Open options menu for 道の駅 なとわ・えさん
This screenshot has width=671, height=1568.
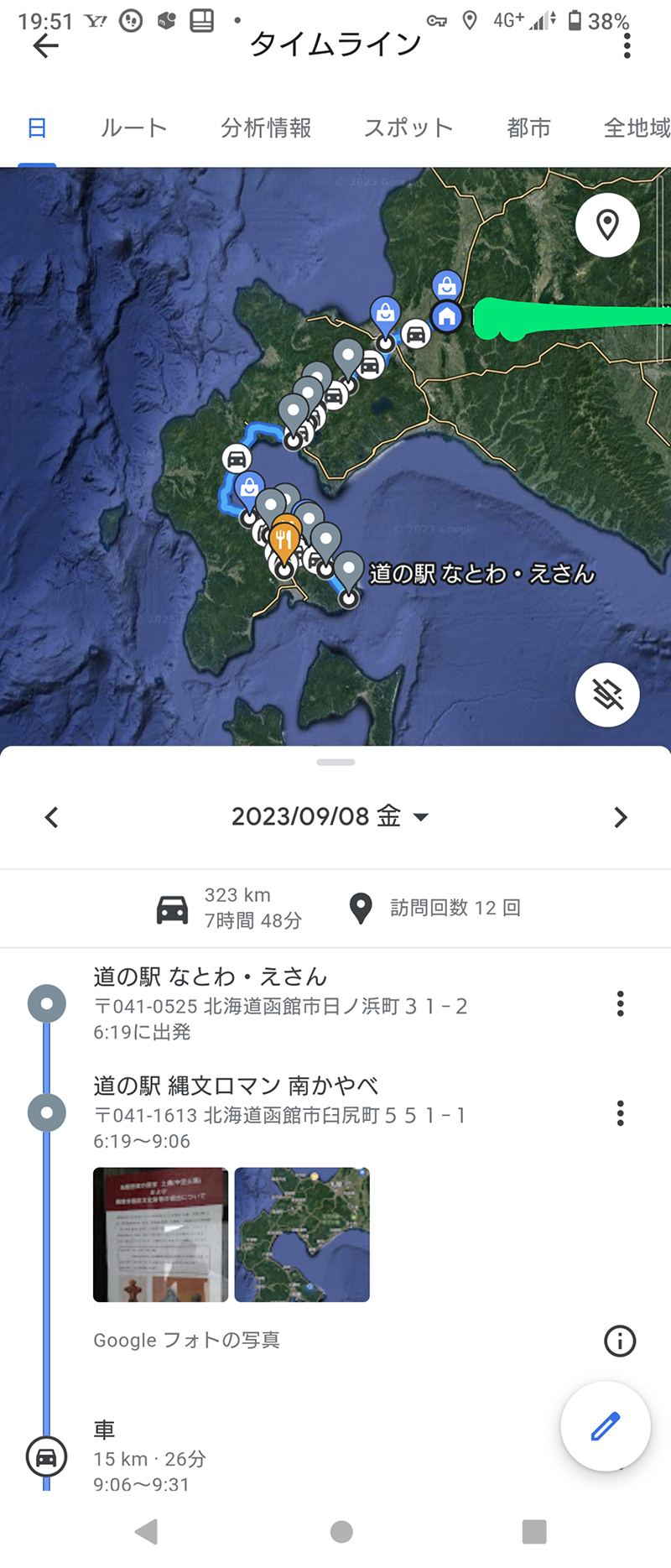pos(620,1003)
